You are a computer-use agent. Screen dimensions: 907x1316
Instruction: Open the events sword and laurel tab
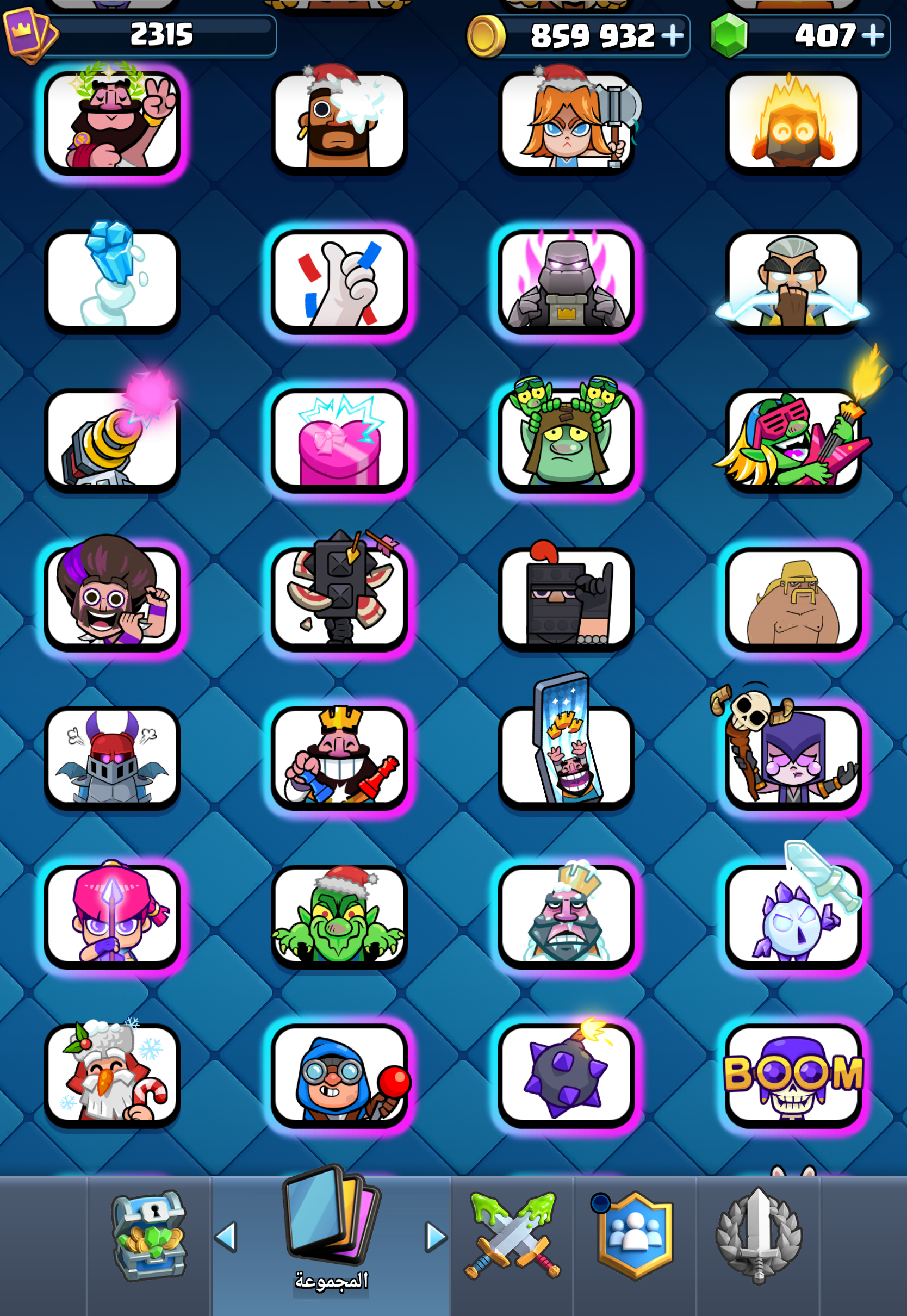[x=759, y=1237]
